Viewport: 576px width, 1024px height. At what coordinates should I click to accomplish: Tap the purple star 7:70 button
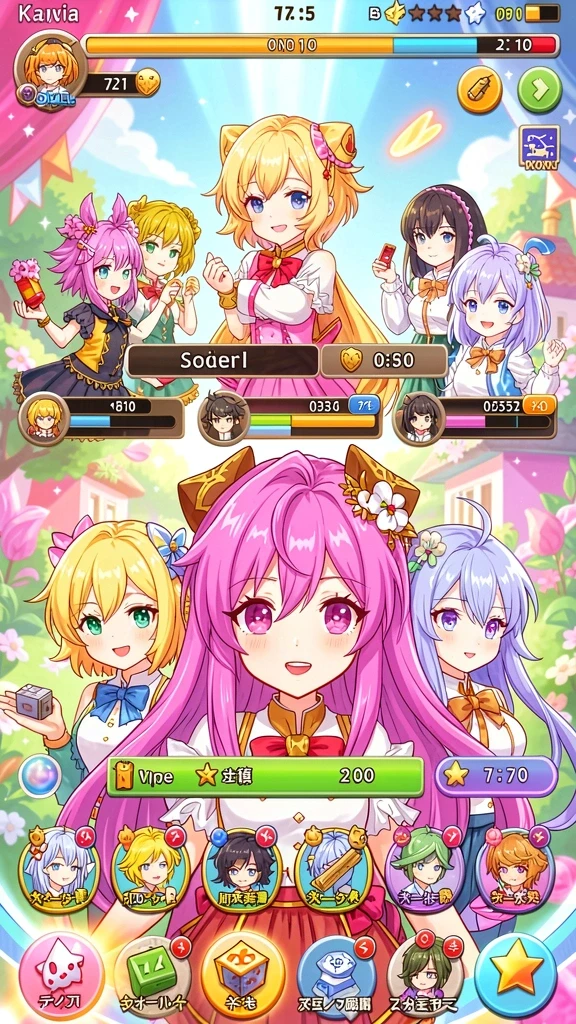click(x=496, y=775)
